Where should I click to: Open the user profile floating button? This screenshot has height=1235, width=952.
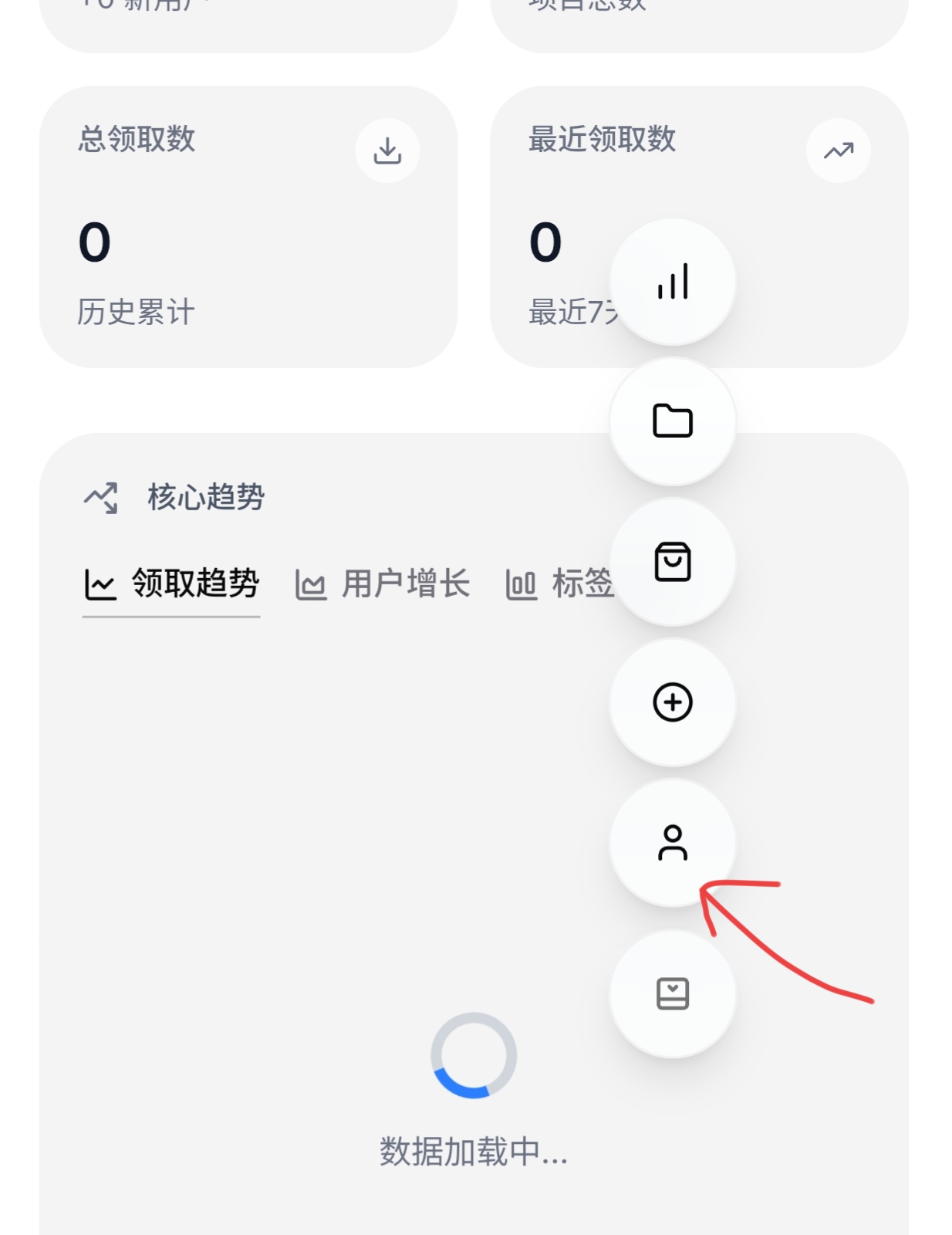[673, 843]
